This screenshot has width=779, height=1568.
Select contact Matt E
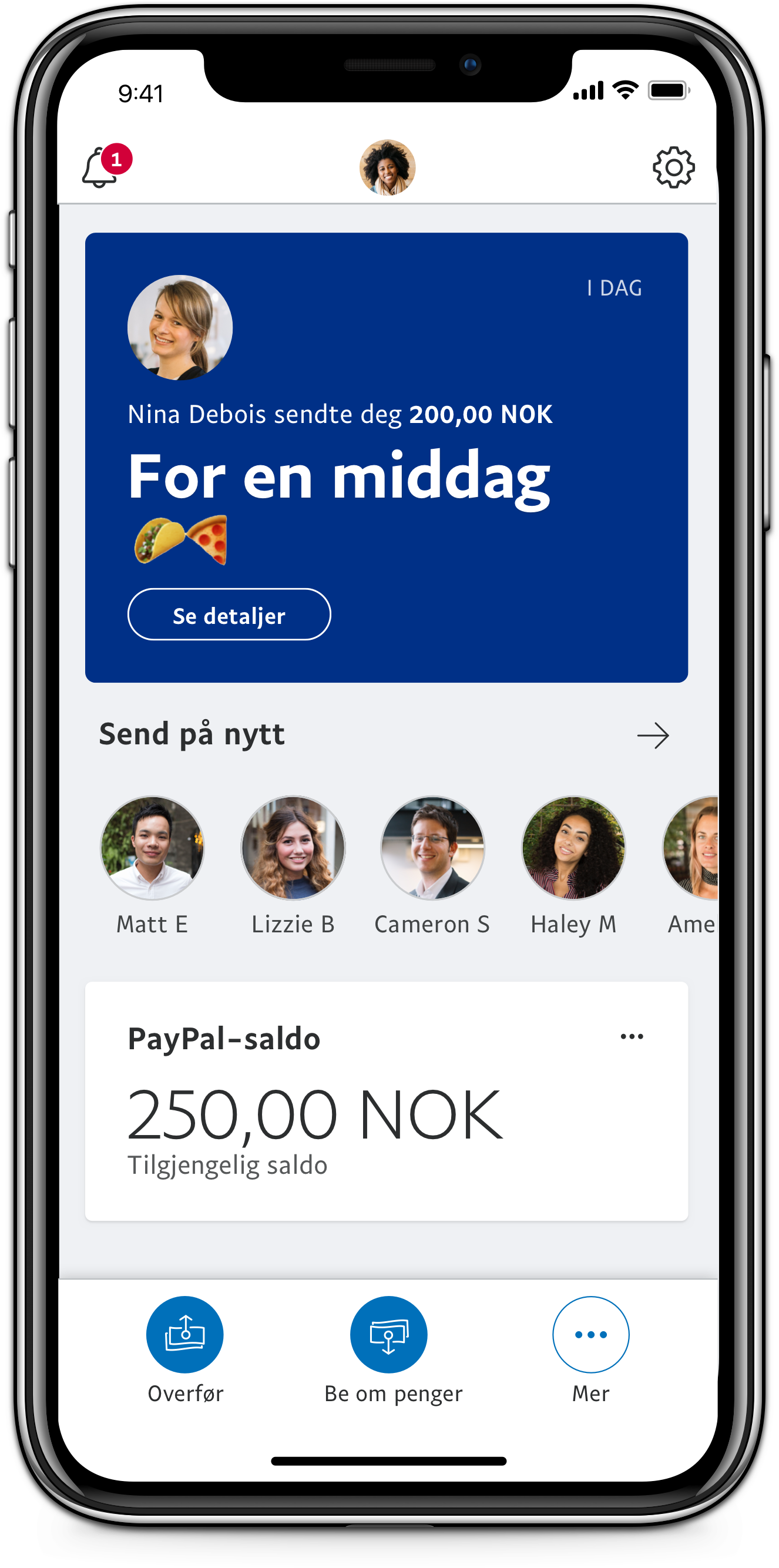[x=152, y=848]
